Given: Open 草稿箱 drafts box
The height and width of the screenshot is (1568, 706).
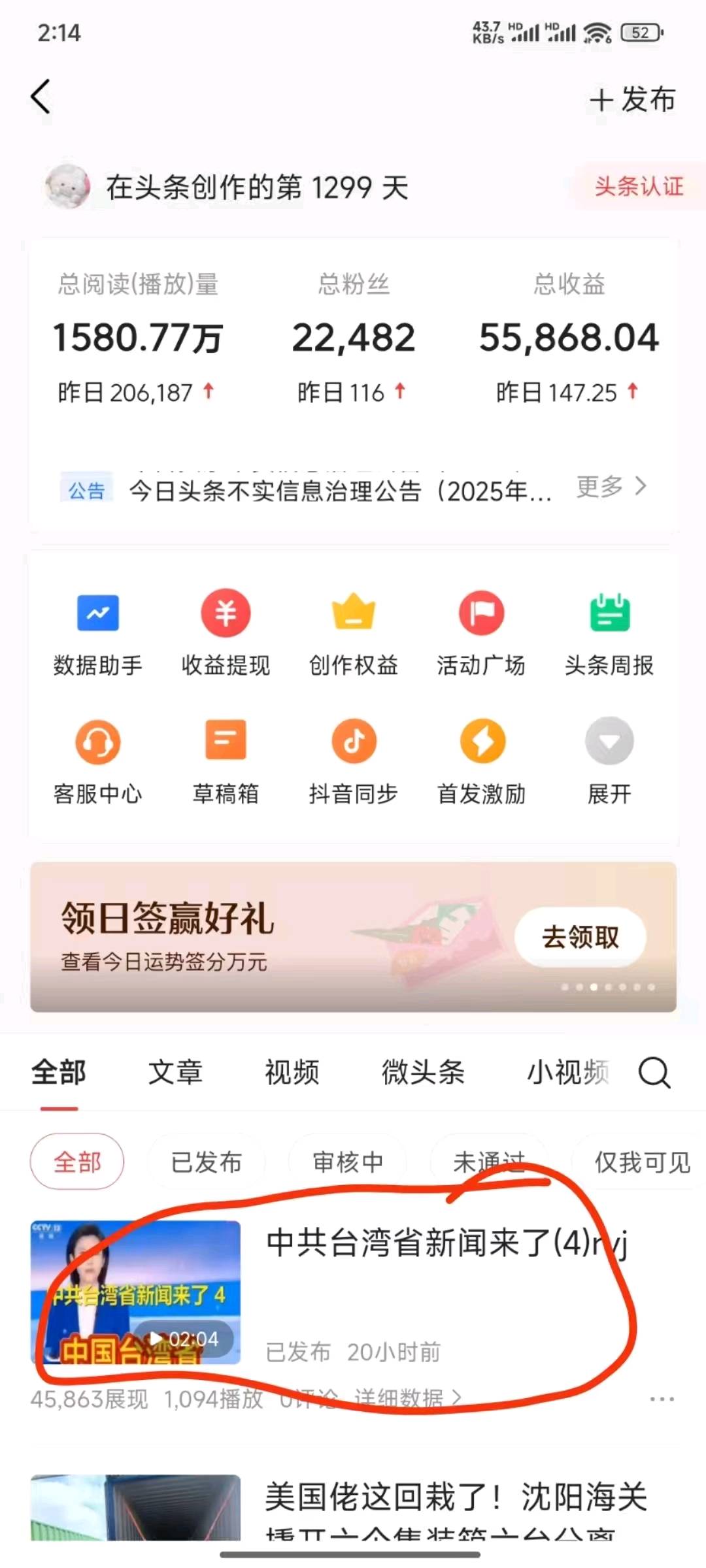Looking at the screenshot, I should point(226,759).
